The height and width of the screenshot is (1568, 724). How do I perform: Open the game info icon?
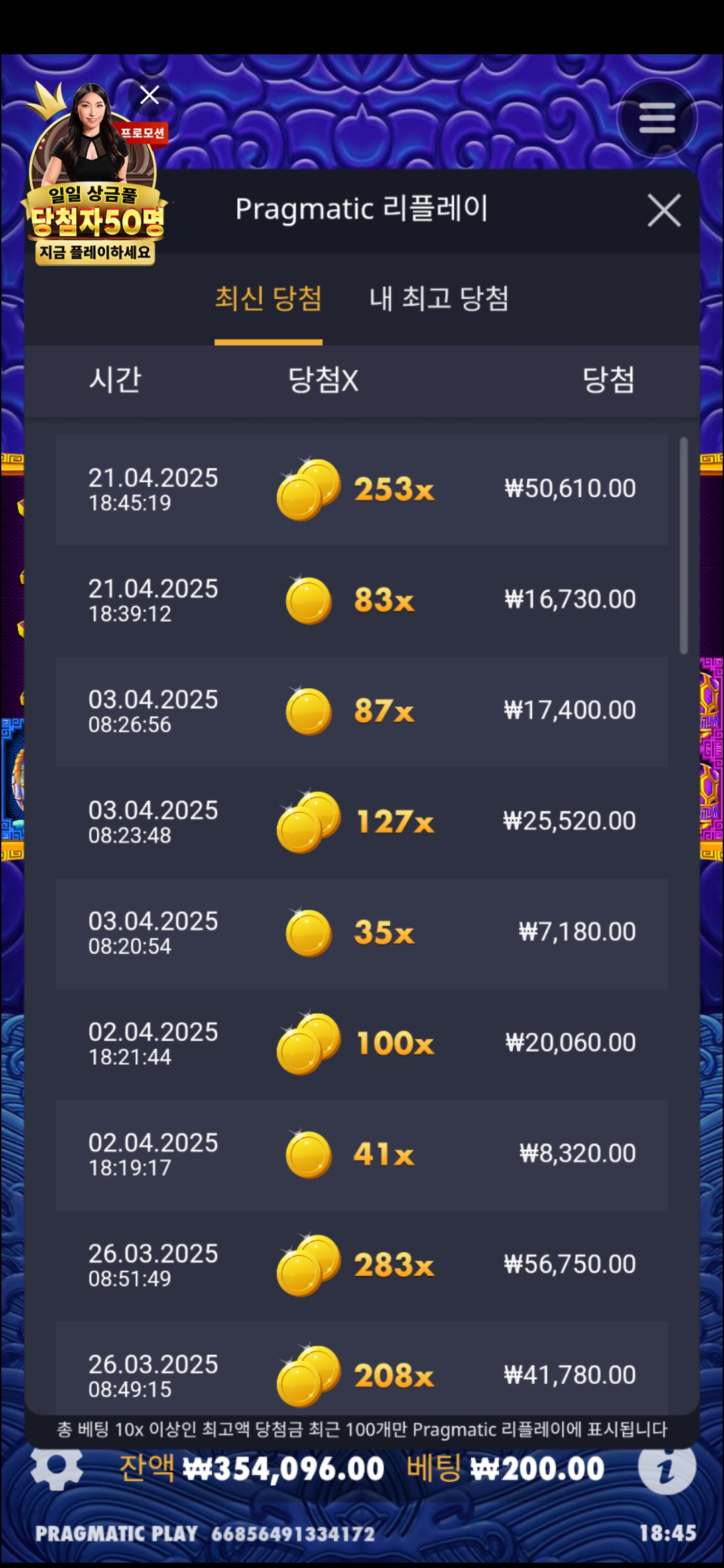click(666, 1467)
